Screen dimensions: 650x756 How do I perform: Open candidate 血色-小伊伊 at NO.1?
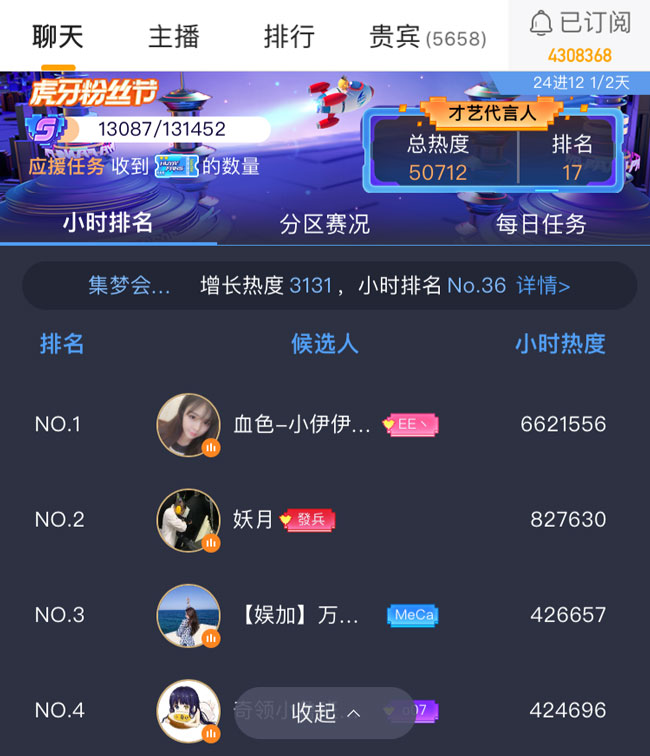click(x=301, y=424)
